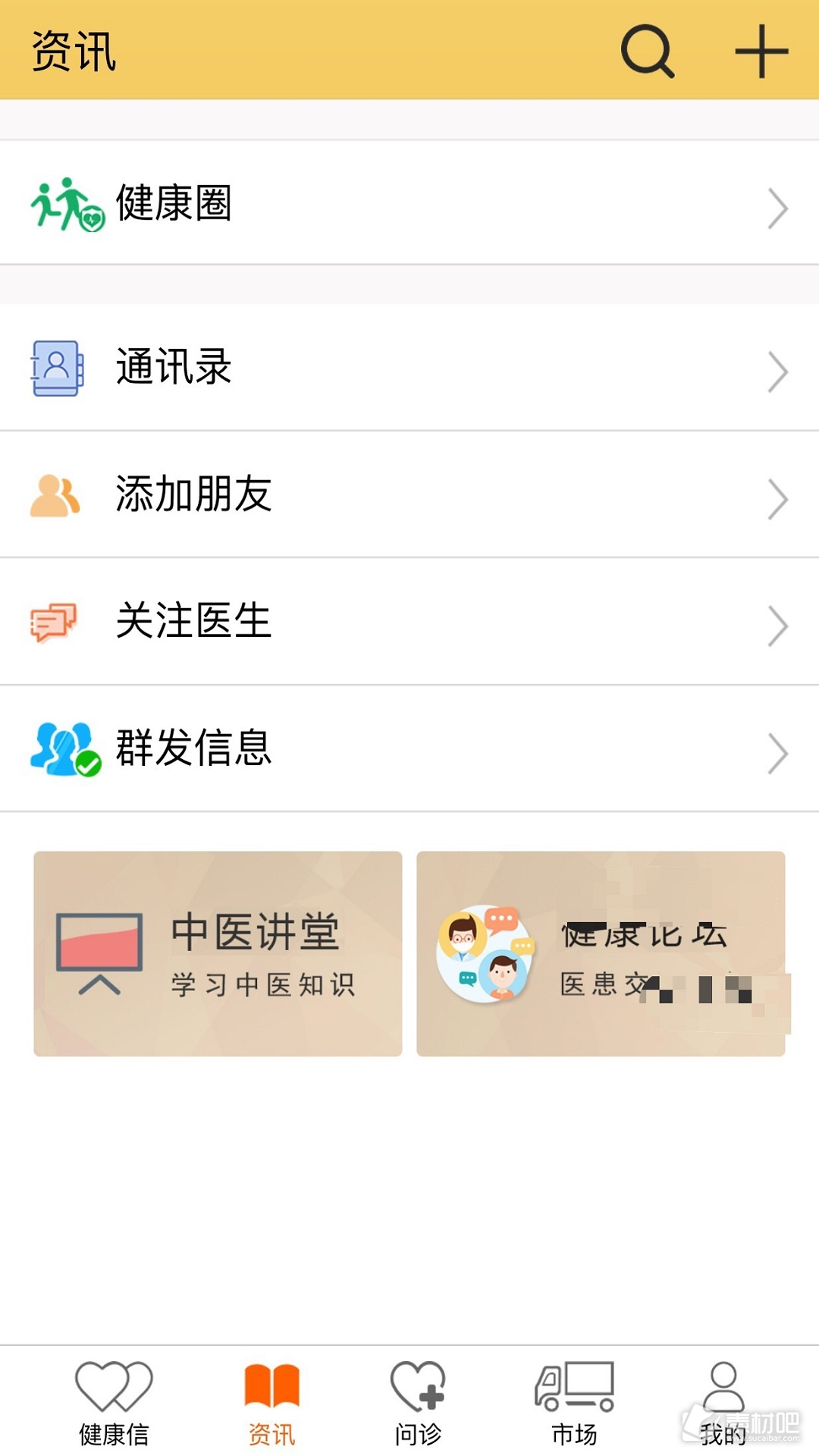
Task: Open the search icon in the header
Action: (648, 52)
